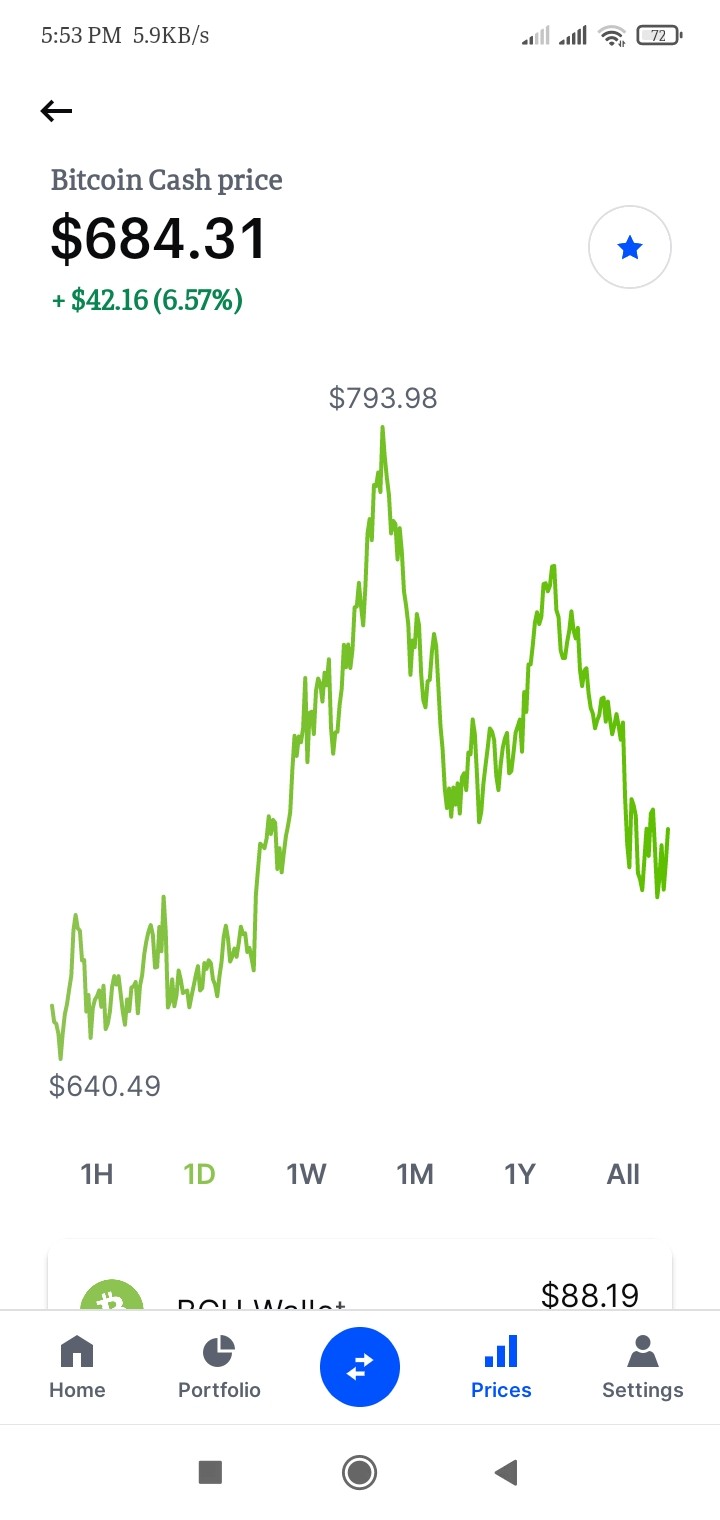Switch chart to 1M range
Viewport: 720px width, 1520px height.
(415, 1174)
